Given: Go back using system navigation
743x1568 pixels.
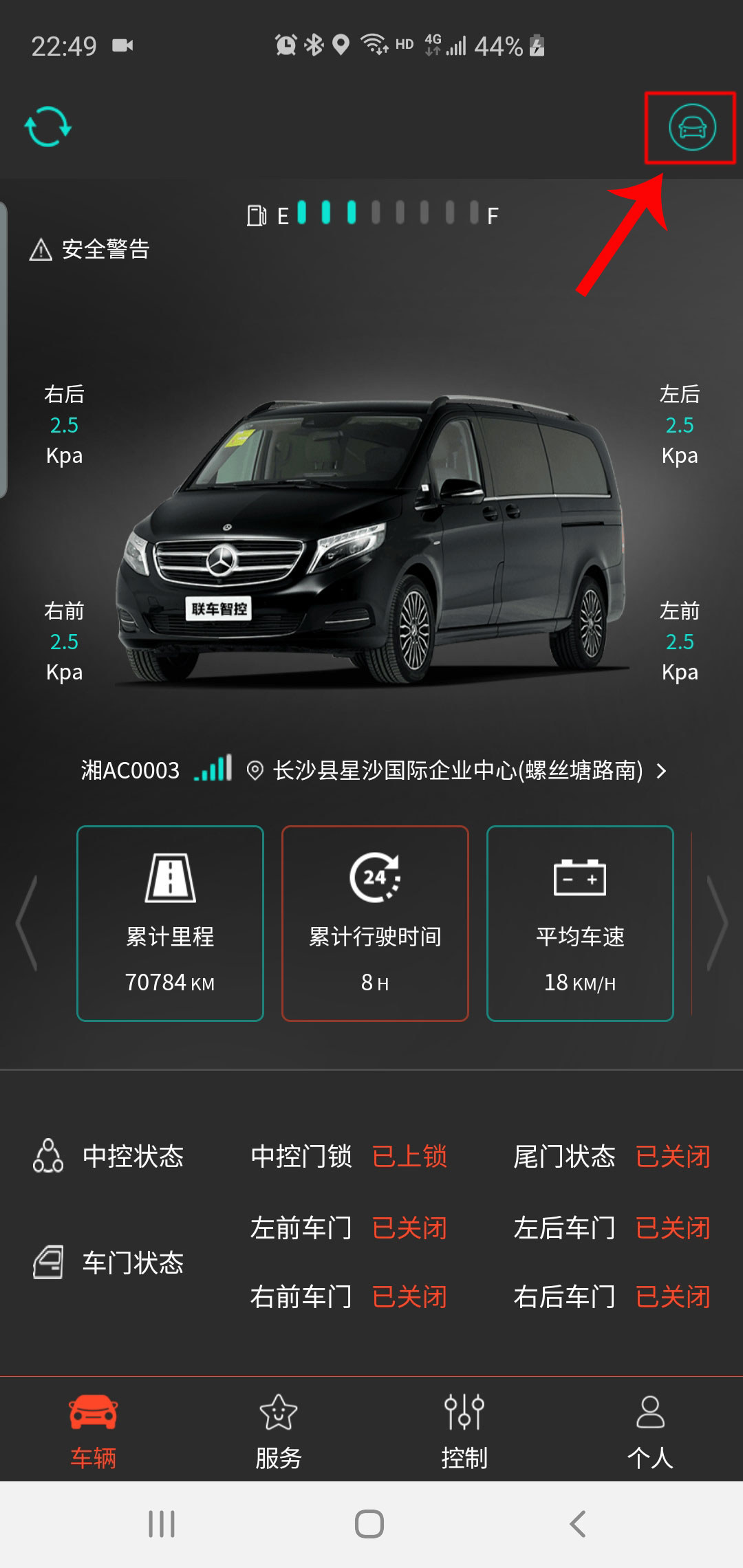Looking at the screenshot, I should click(578, 1524).
